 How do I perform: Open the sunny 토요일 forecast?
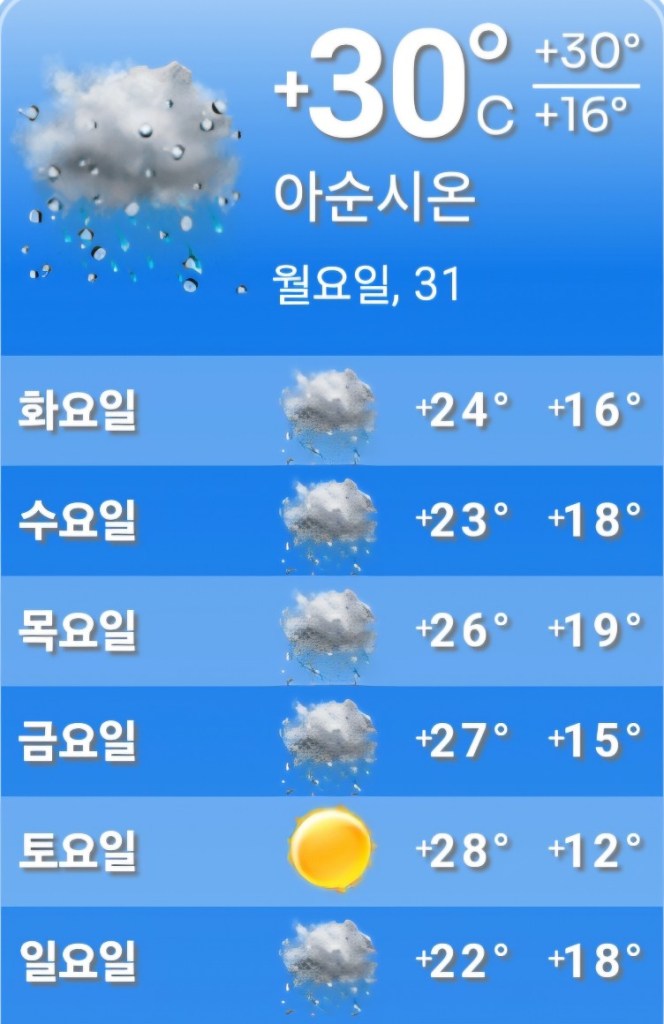point(330,851)
